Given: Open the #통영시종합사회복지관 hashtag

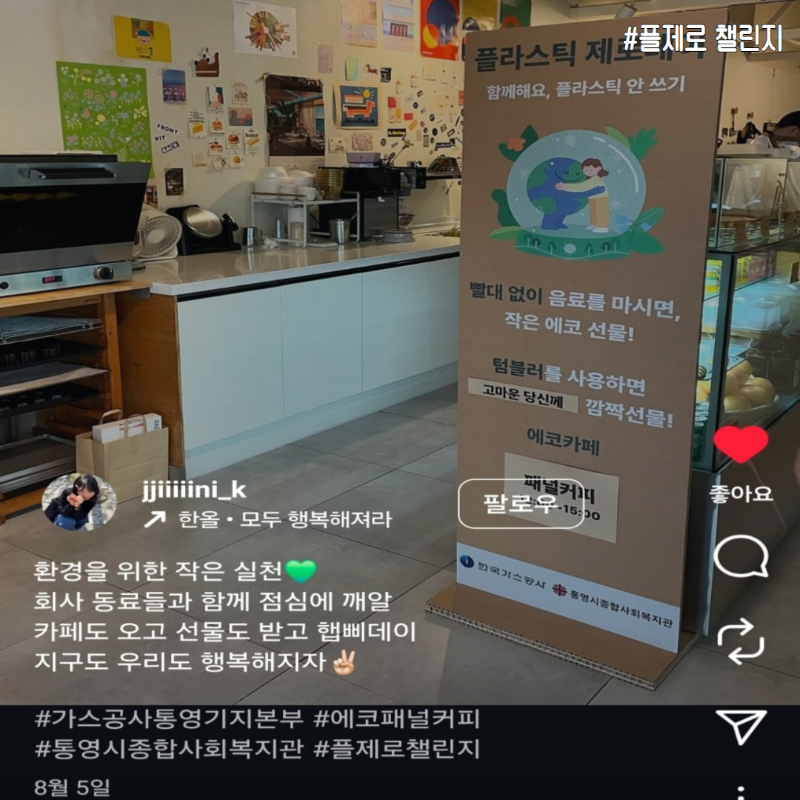Looking at the screenshot, I should click(x=168, y=748).
